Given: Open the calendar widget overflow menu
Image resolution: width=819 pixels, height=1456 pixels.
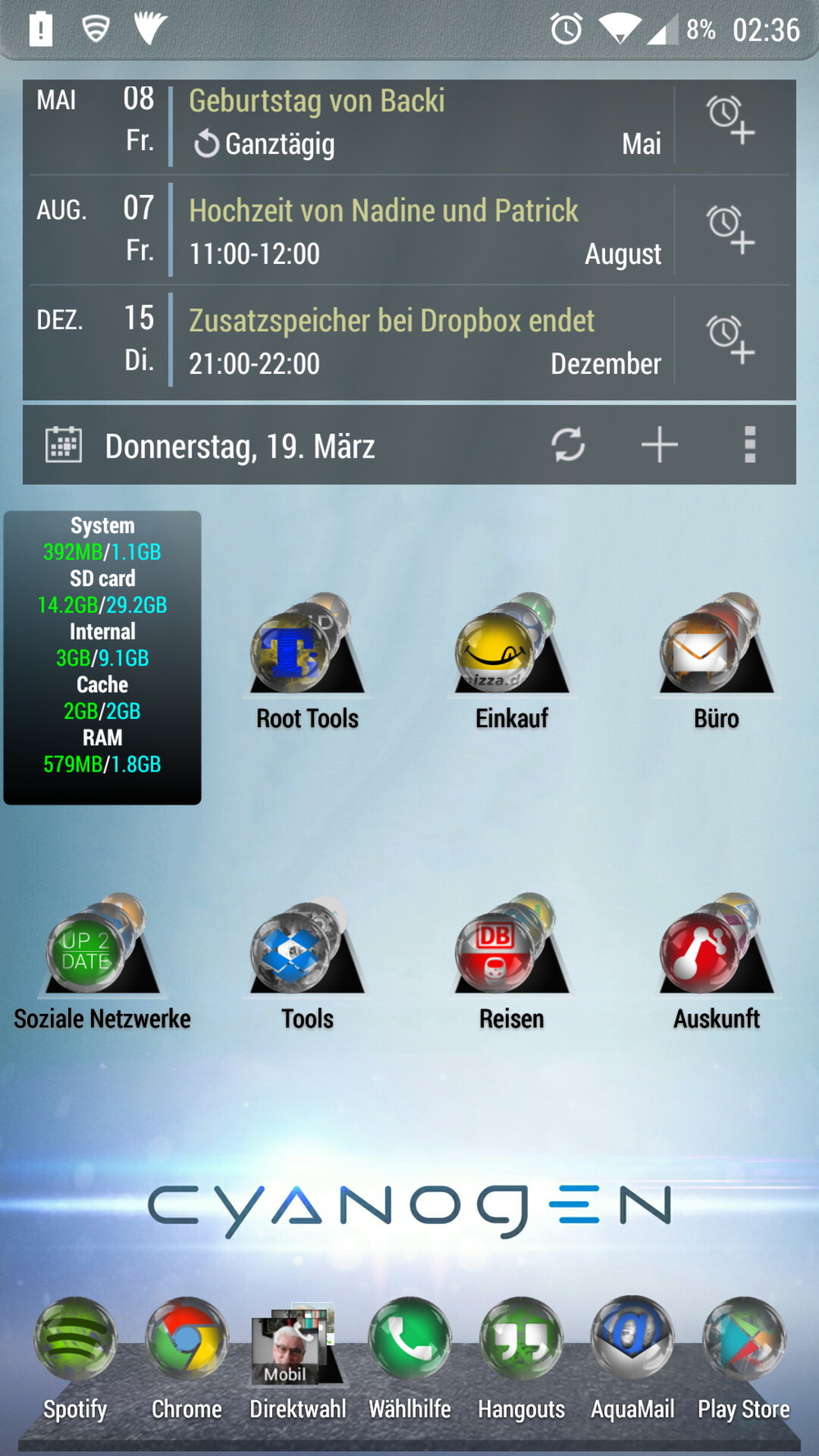Looking at the screenshot, I should [x=750, y=445].
